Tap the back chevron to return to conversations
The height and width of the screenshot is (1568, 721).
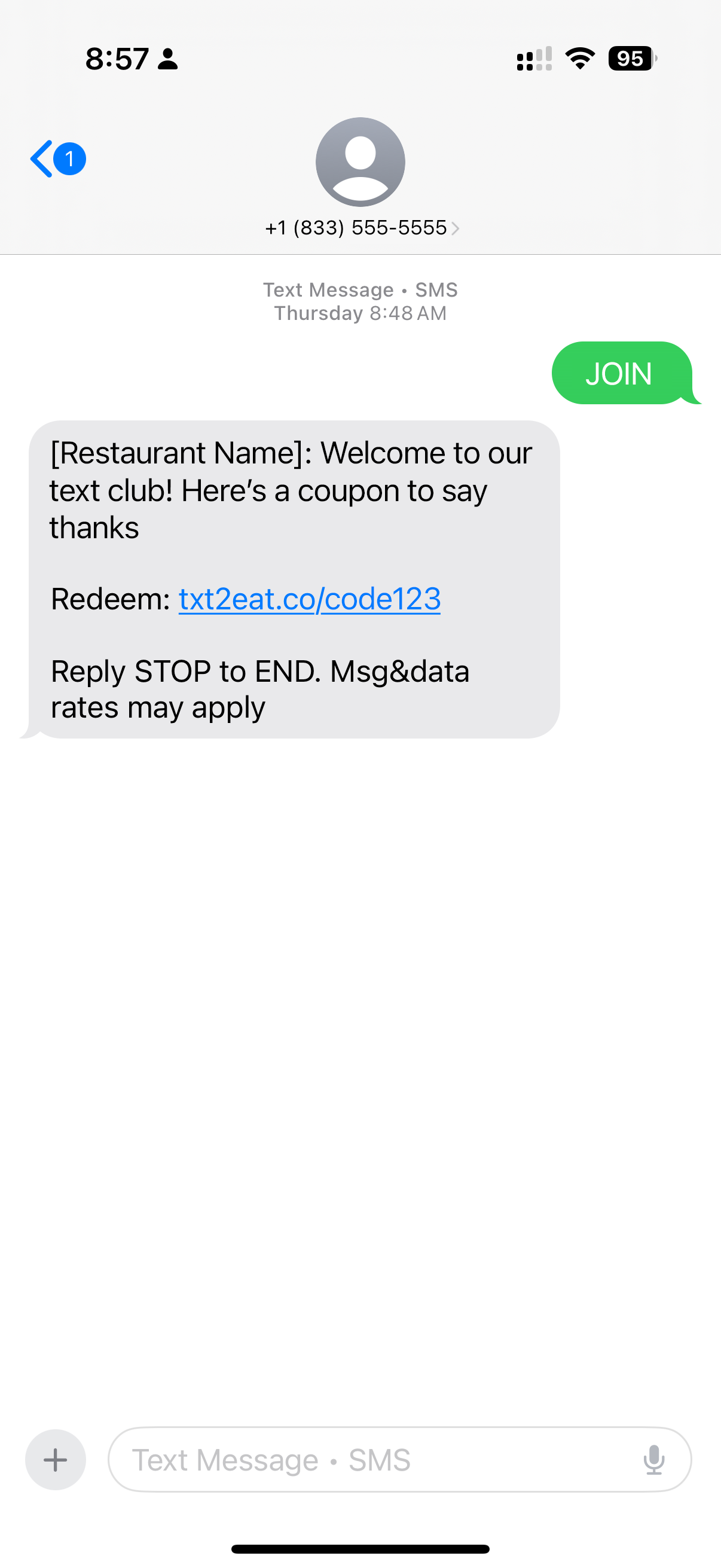(x=41, y=158)
